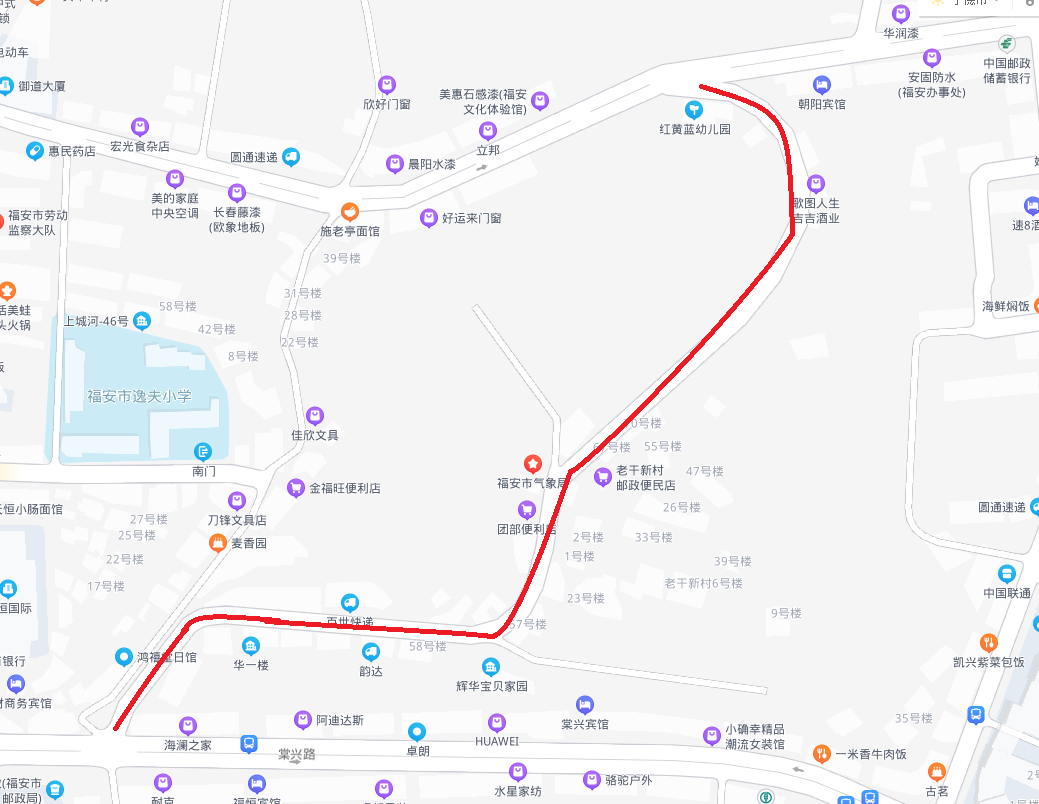The image size is (1039, 804).
Task: Tap the 惠民药店 pharmacy marker
Action: coord(36,151)
